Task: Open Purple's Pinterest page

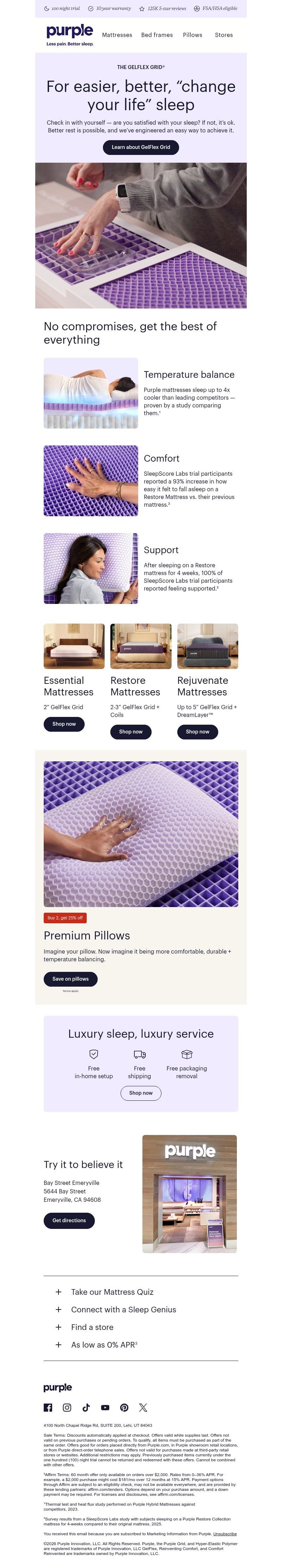Action: [124, 1407]
